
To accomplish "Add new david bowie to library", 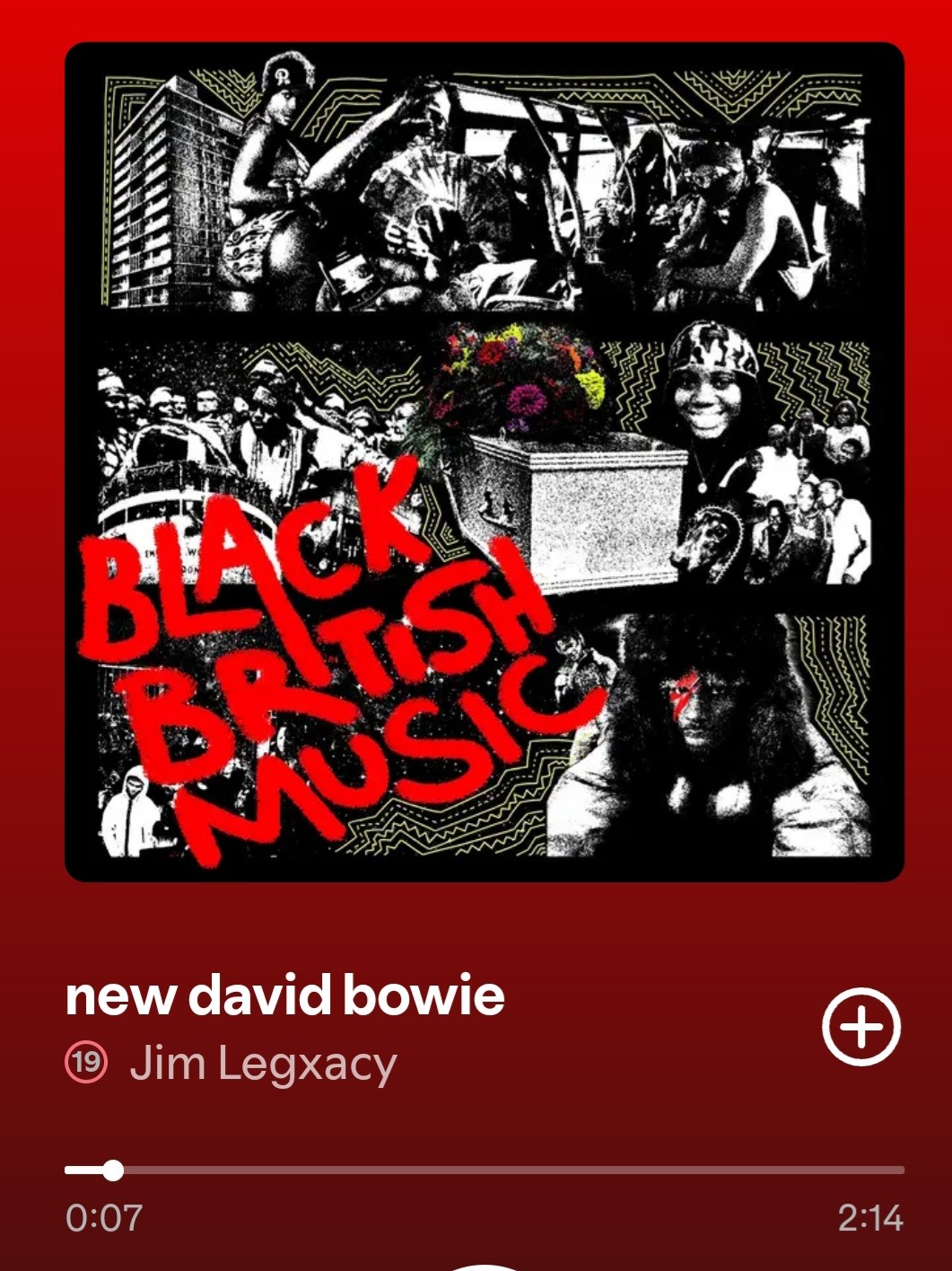I will coord(860,1026).
